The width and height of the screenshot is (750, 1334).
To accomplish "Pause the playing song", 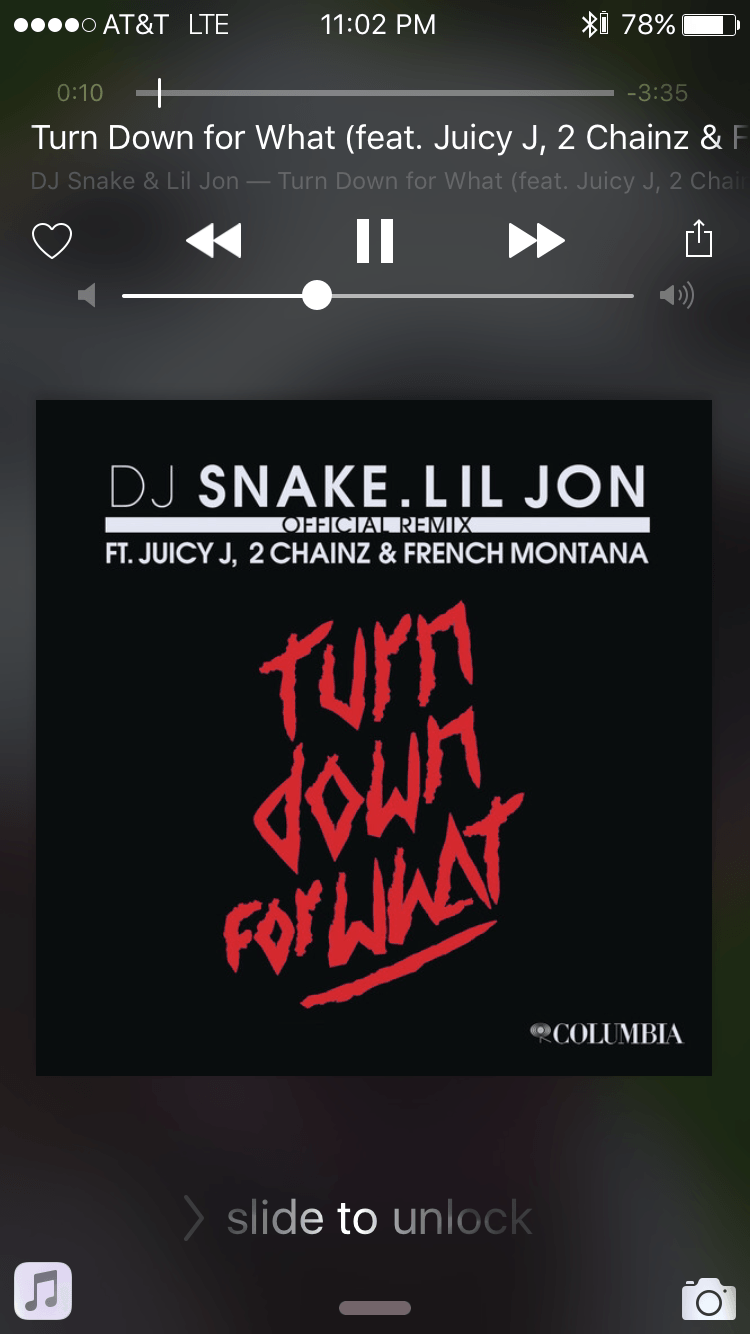I will point(375,241).
